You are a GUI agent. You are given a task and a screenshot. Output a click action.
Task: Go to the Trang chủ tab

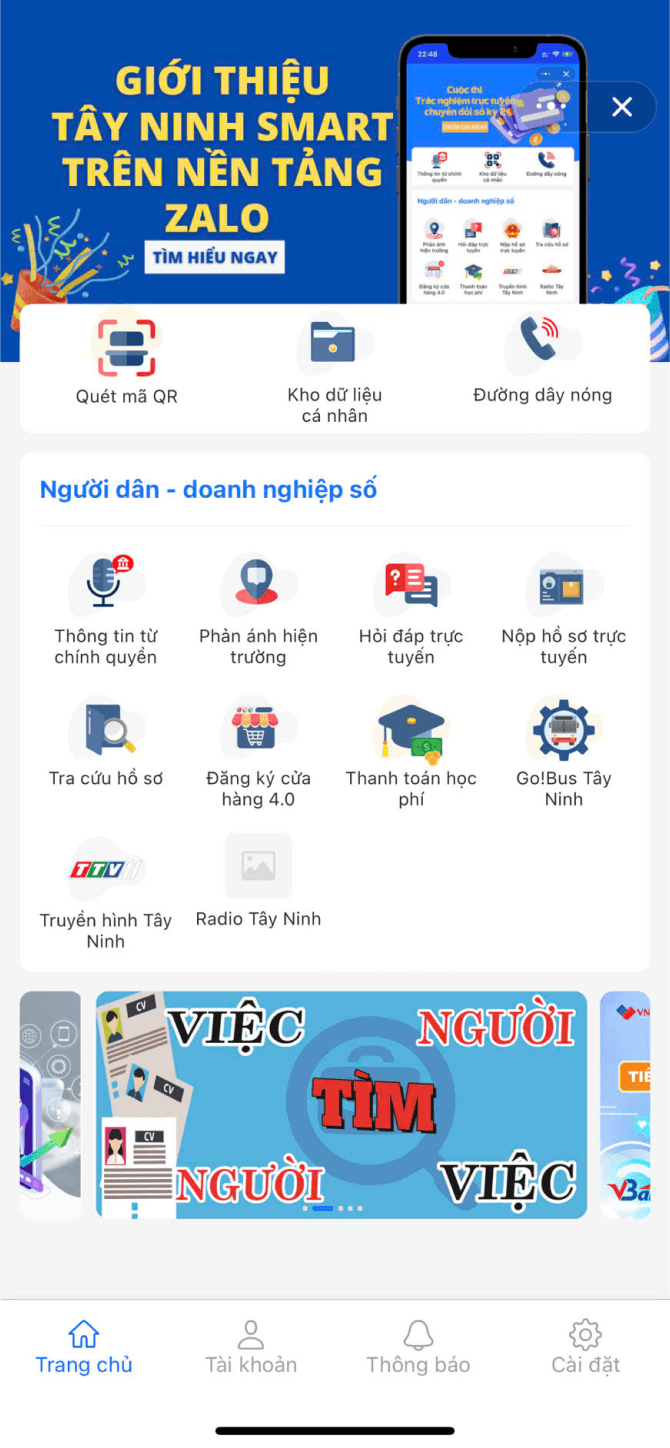point(84,1347)
